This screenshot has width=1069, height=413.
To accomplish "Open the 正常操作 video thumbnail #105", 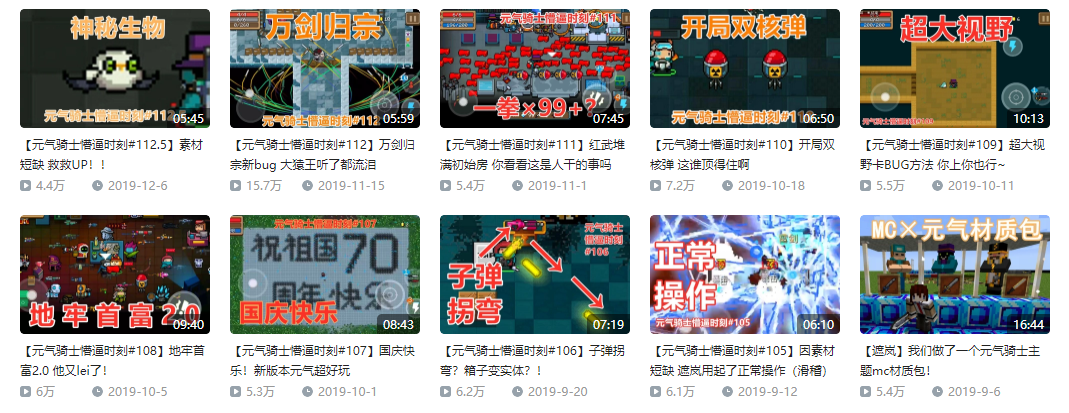I will click(745, 274).
